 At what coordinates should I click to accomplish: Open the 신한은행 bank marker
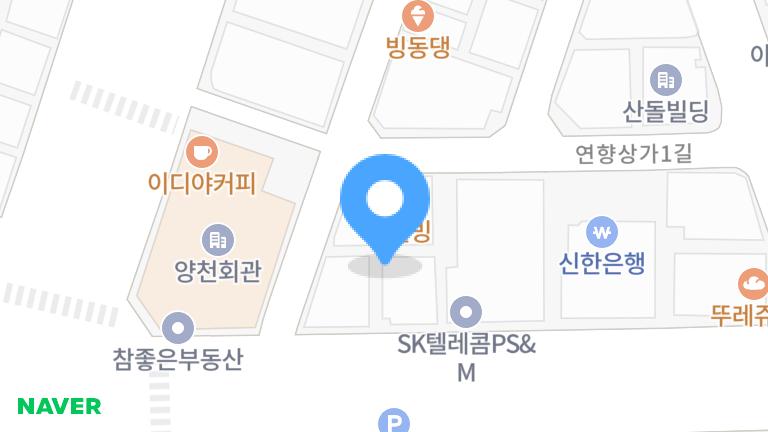[601, 233]
